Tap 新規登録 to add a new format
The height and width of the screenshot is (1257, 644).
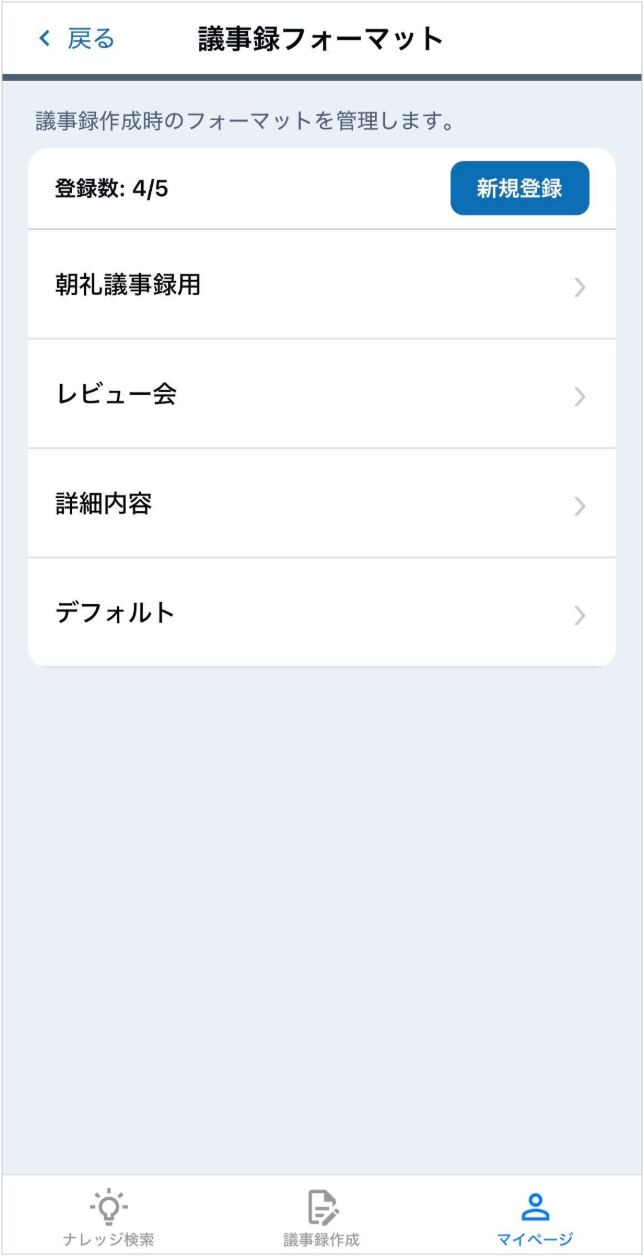pos(519,188)
